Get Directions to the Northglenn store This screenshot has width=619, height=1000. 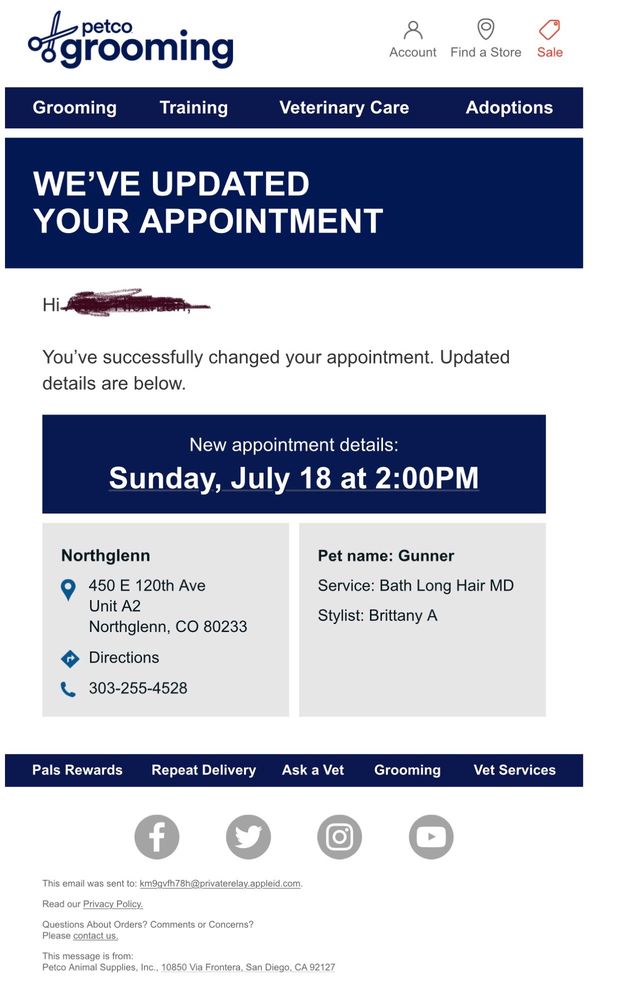click(x=123, y=658)
